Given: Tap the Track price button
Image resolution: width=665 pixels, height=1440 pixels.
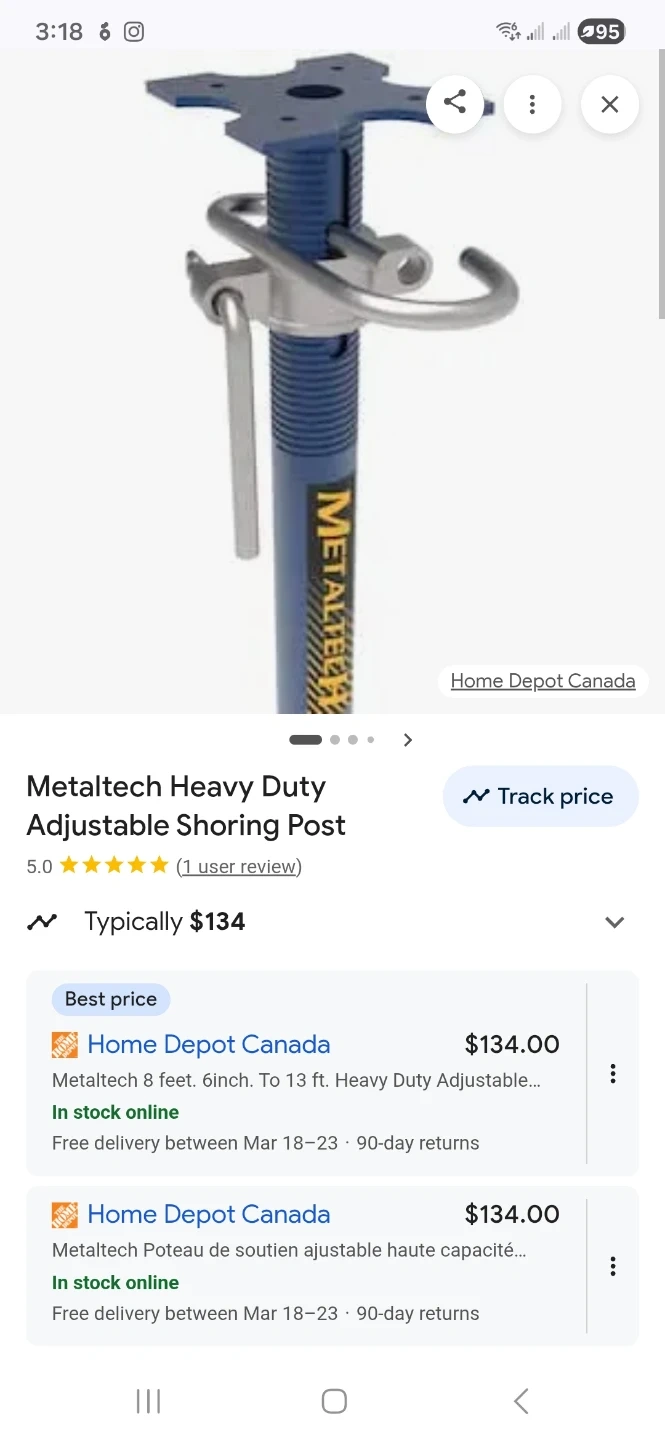Looking at the screenshot, I should [540, 796].
